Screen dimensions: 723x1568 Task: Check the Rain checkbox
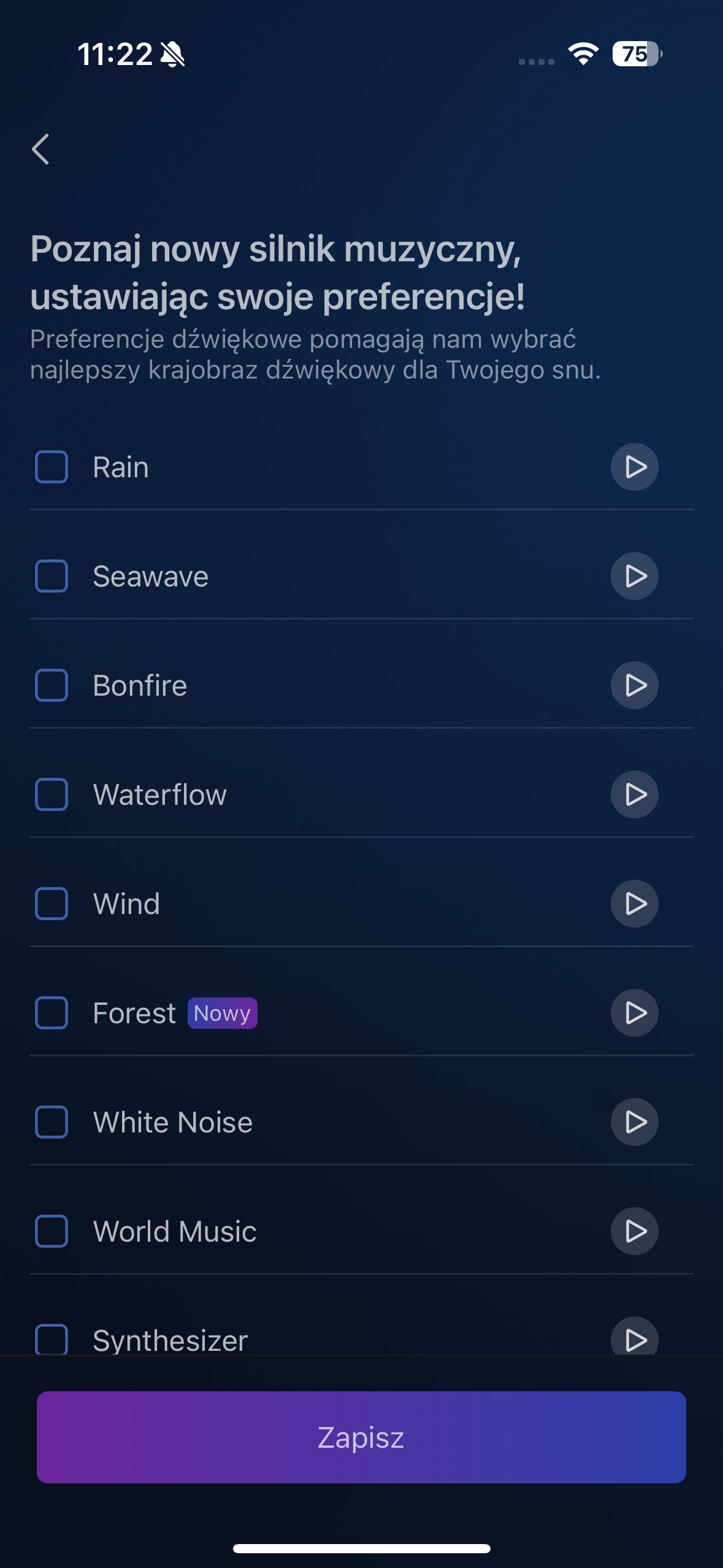(x=52, y=467)
